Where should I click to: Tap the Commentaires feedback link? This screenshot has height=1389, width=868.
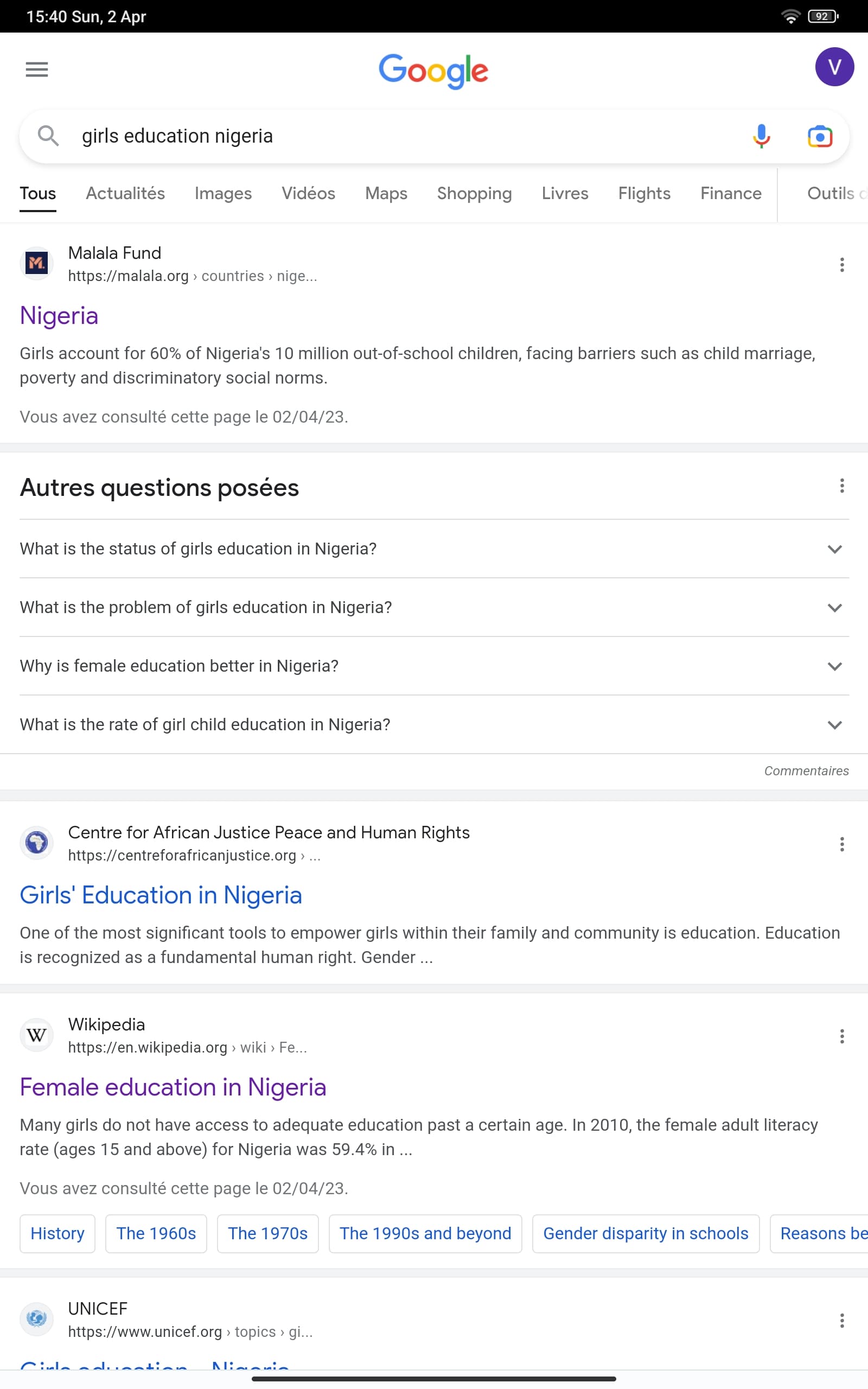click(x=806, y=771)
